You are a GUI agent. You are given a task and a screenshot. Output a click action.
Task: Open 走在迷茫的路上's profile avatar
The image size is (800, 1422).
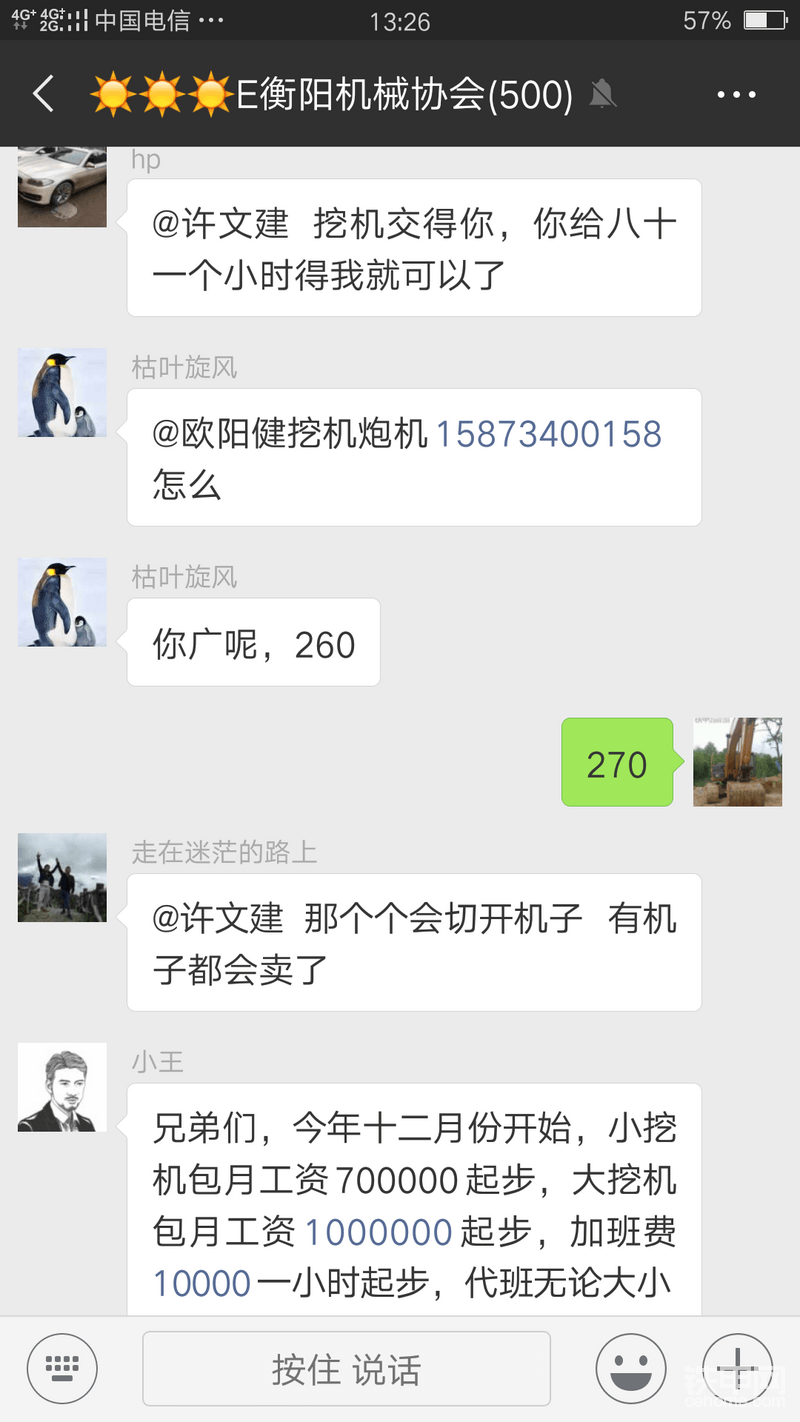(62, 877)
